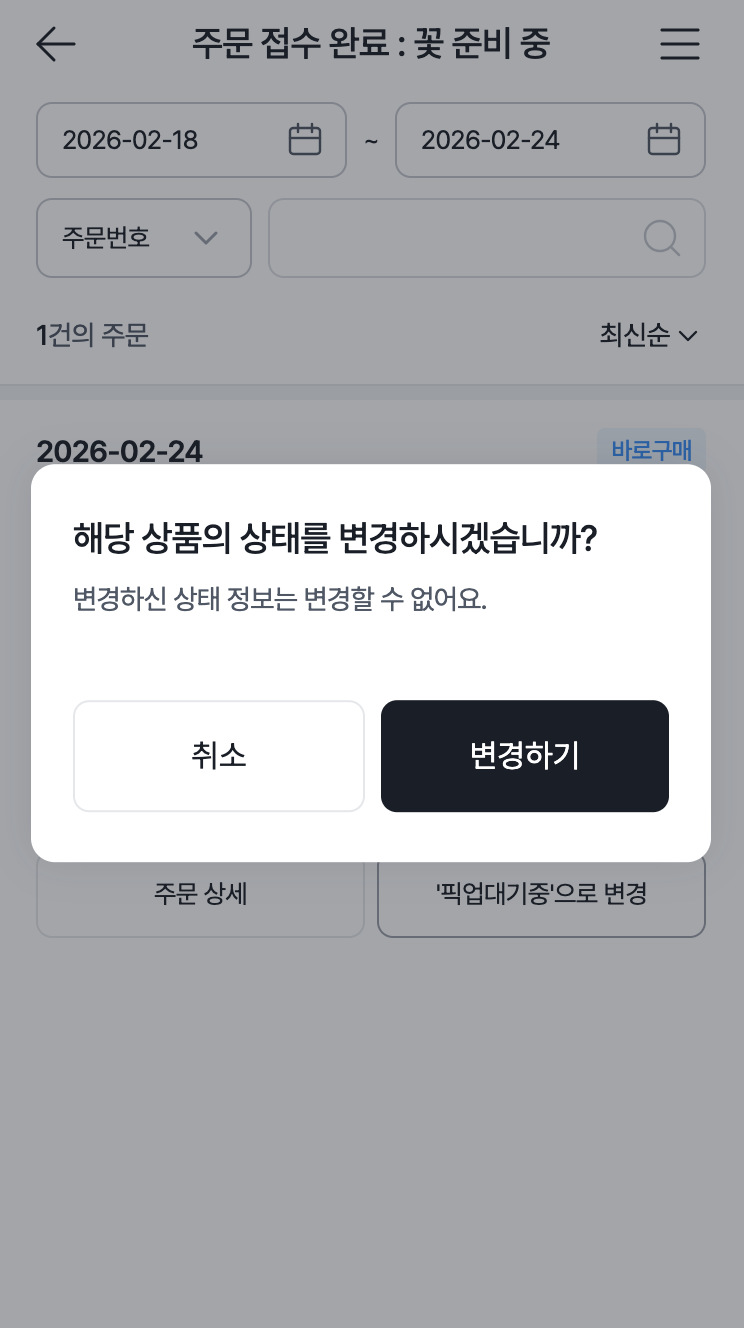Open the hamburger menu icon
744x1328 pixels.
coord(680,44)
